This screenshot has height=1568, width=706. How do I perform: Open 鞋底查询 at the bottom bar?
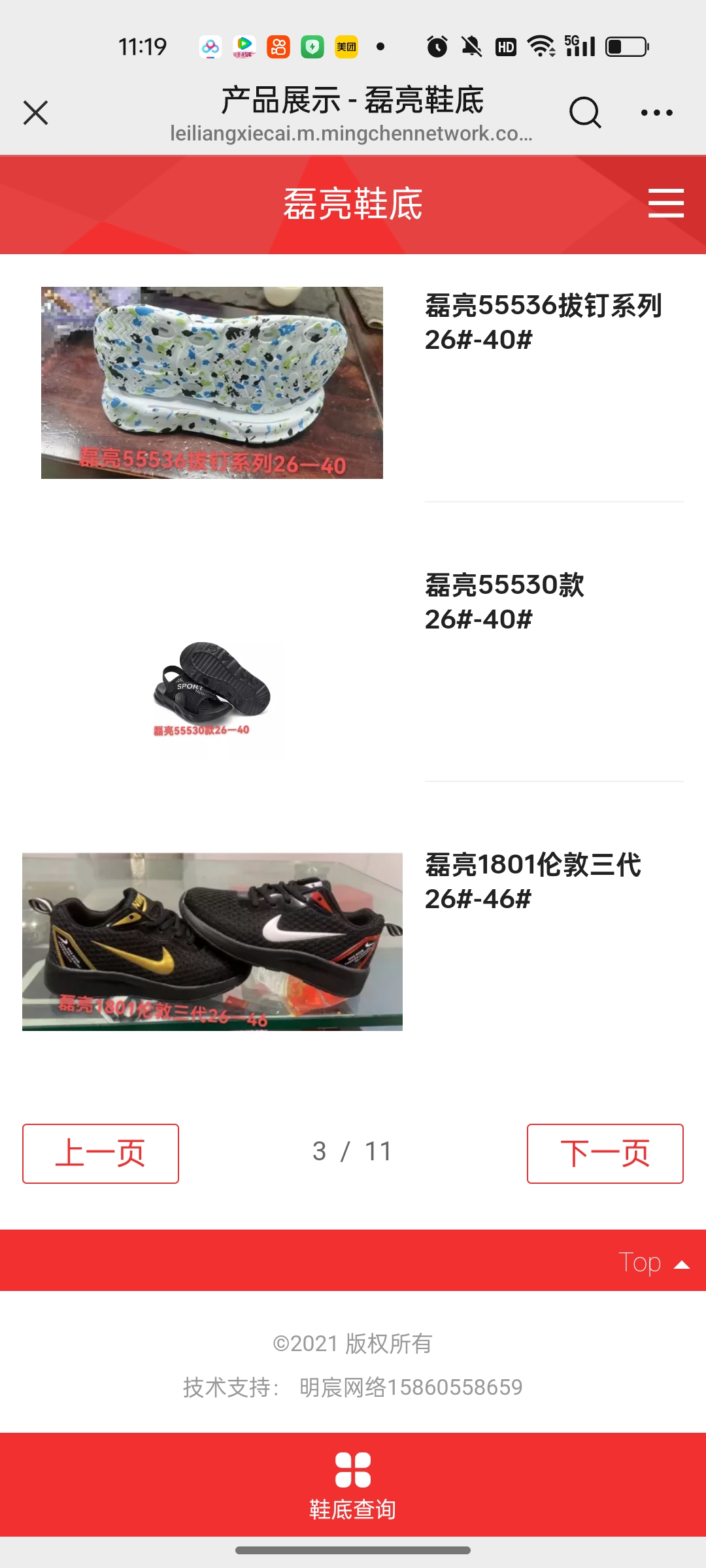tap(353, 1484)
